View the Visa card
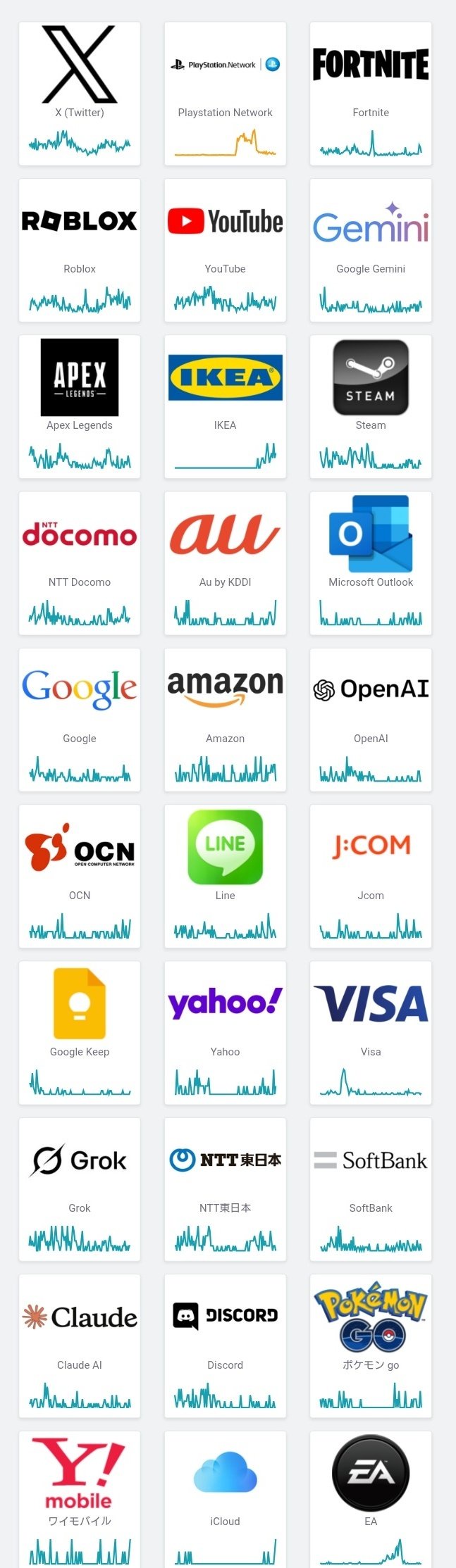Viewport: 456px width, 1568px height. [371, 1033]
